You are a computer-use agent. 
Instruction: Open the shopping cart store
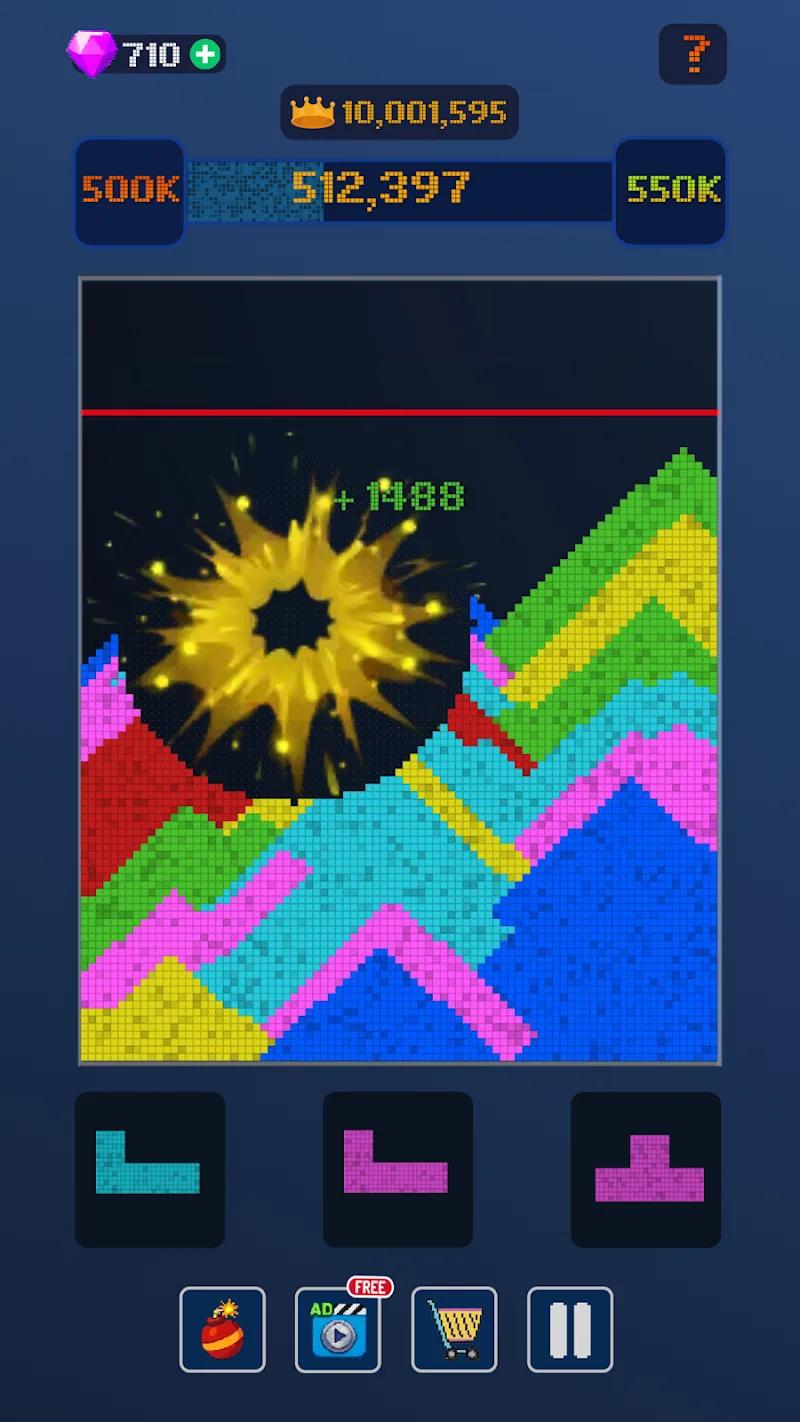(x=454, y=1329)
